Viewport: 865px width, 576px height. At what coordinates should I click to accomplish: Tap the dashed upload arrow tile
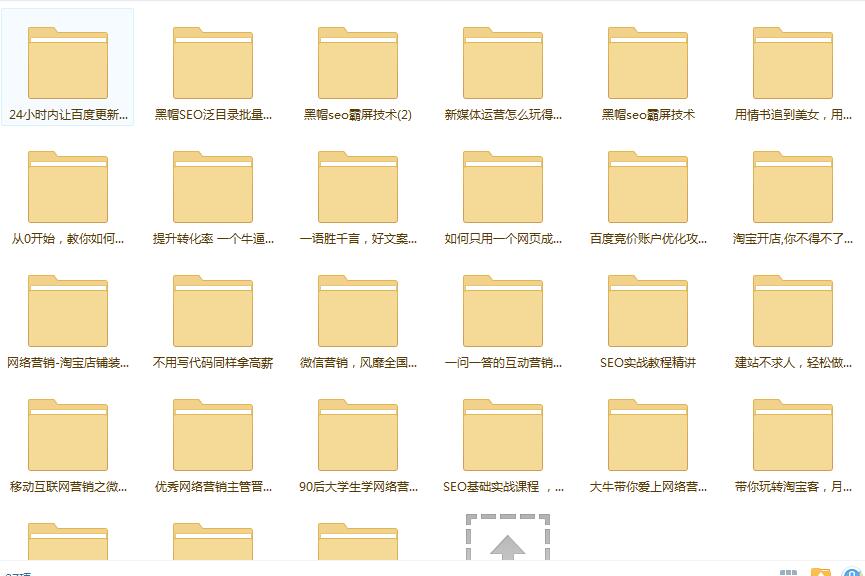pyautogui.click(x=507, y=540)
